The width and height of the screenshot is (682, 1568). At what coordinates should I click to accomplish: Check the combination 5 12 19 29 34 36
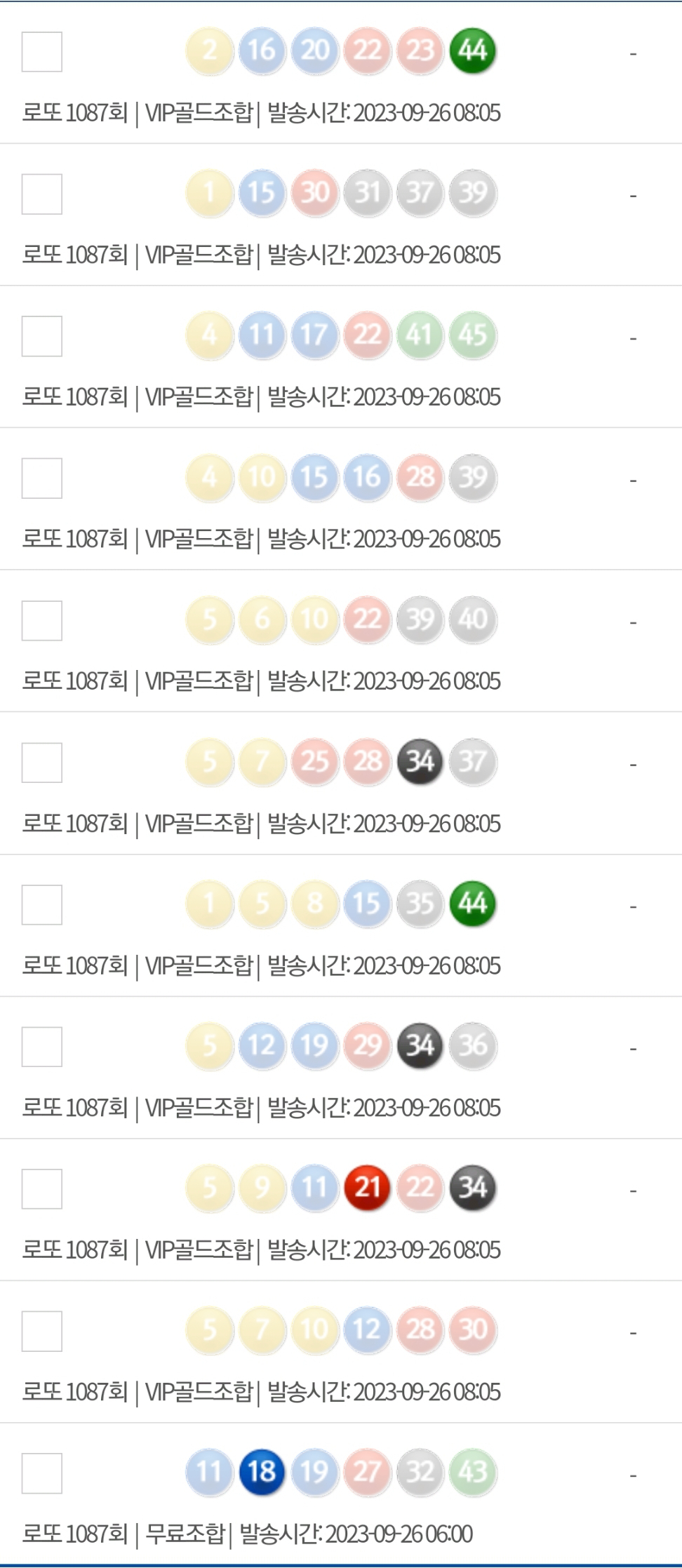pyautogui.click(x=42, y=1047)
